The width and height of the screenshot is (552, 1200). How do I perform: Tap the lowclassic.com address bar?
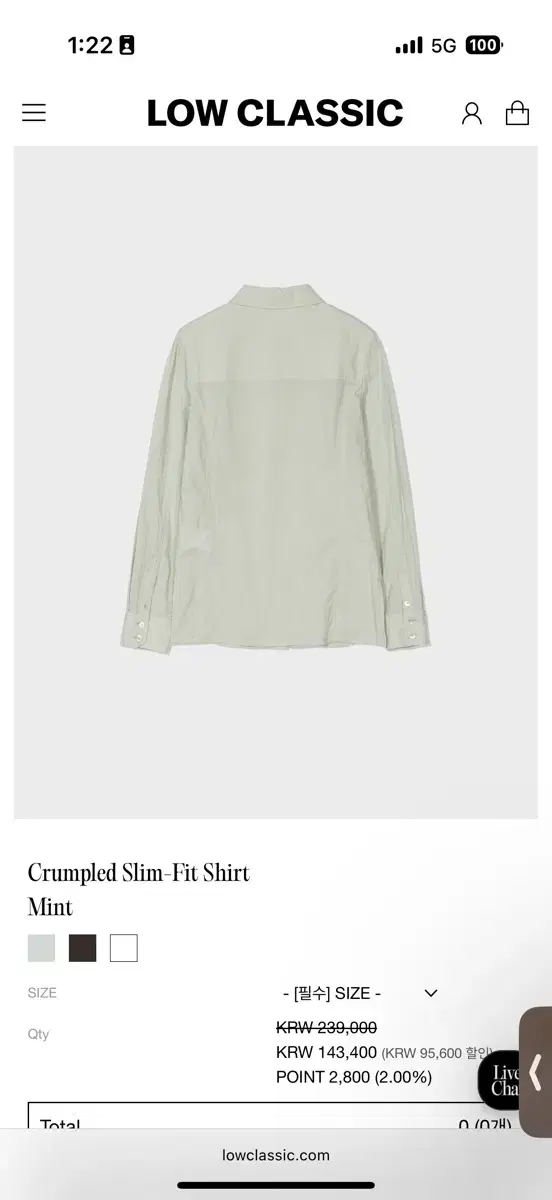click(276, 1155)
